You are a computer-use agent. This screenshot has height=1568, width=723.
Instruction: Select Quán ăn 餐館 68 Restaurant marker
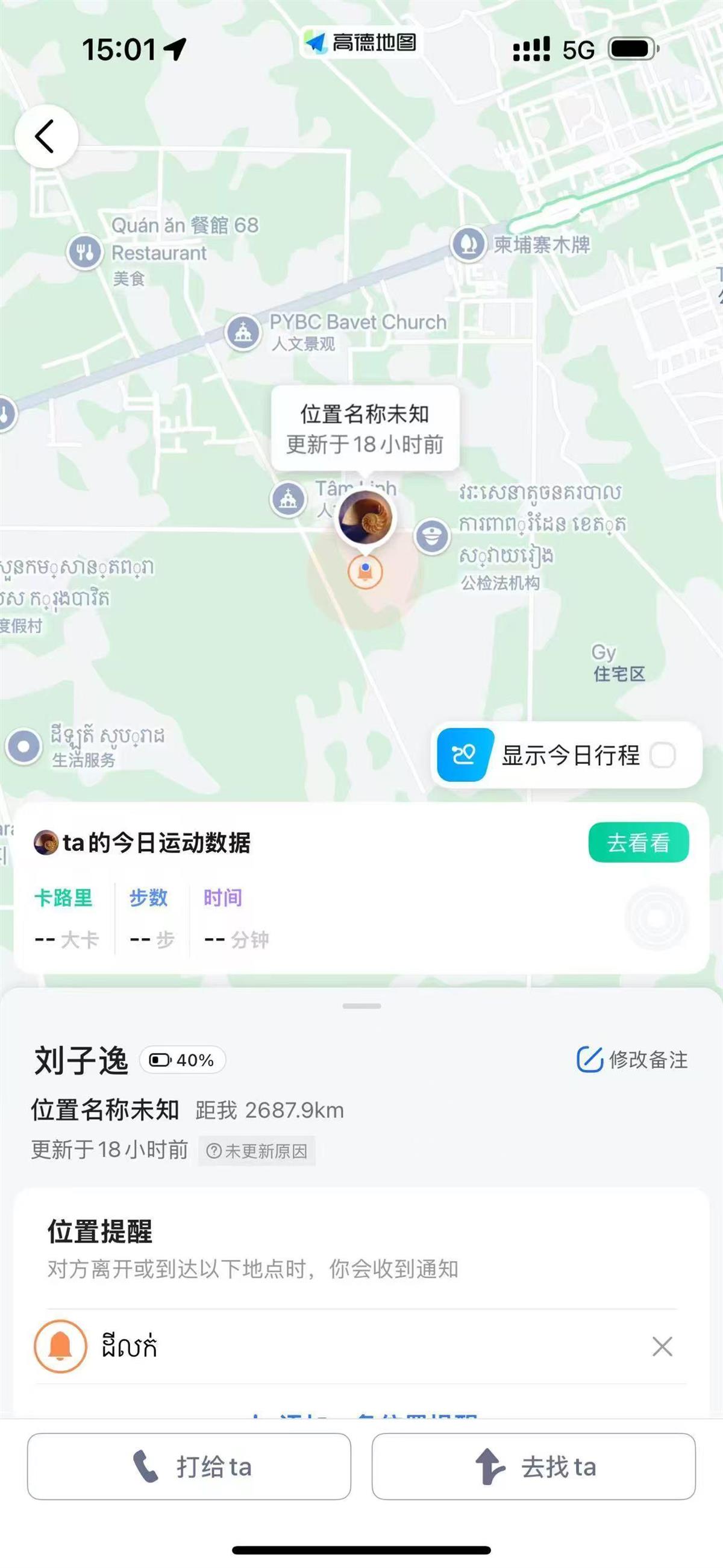[84, 251]
